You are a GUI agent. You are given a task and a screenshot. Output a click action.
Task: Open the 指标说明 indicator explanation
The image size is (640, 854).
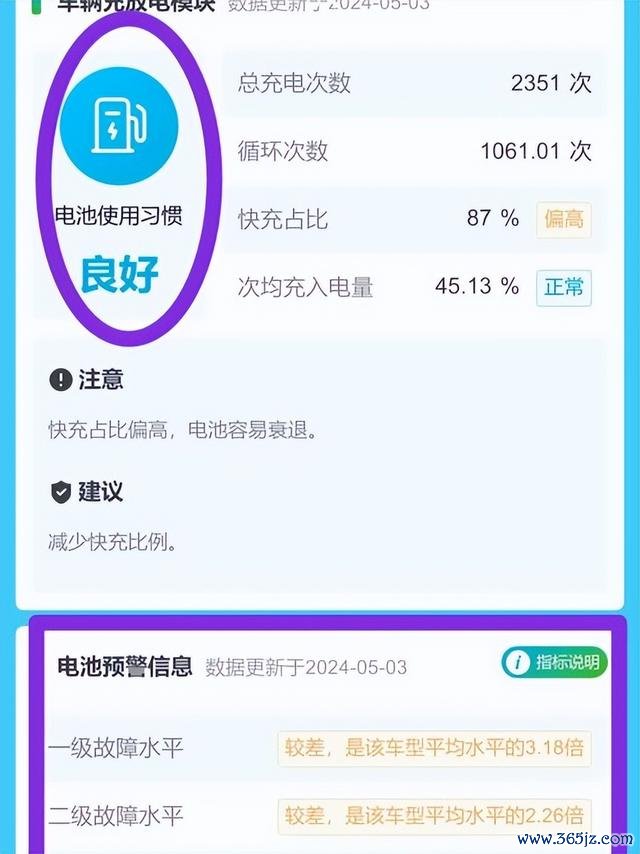[x=555, y=663]
